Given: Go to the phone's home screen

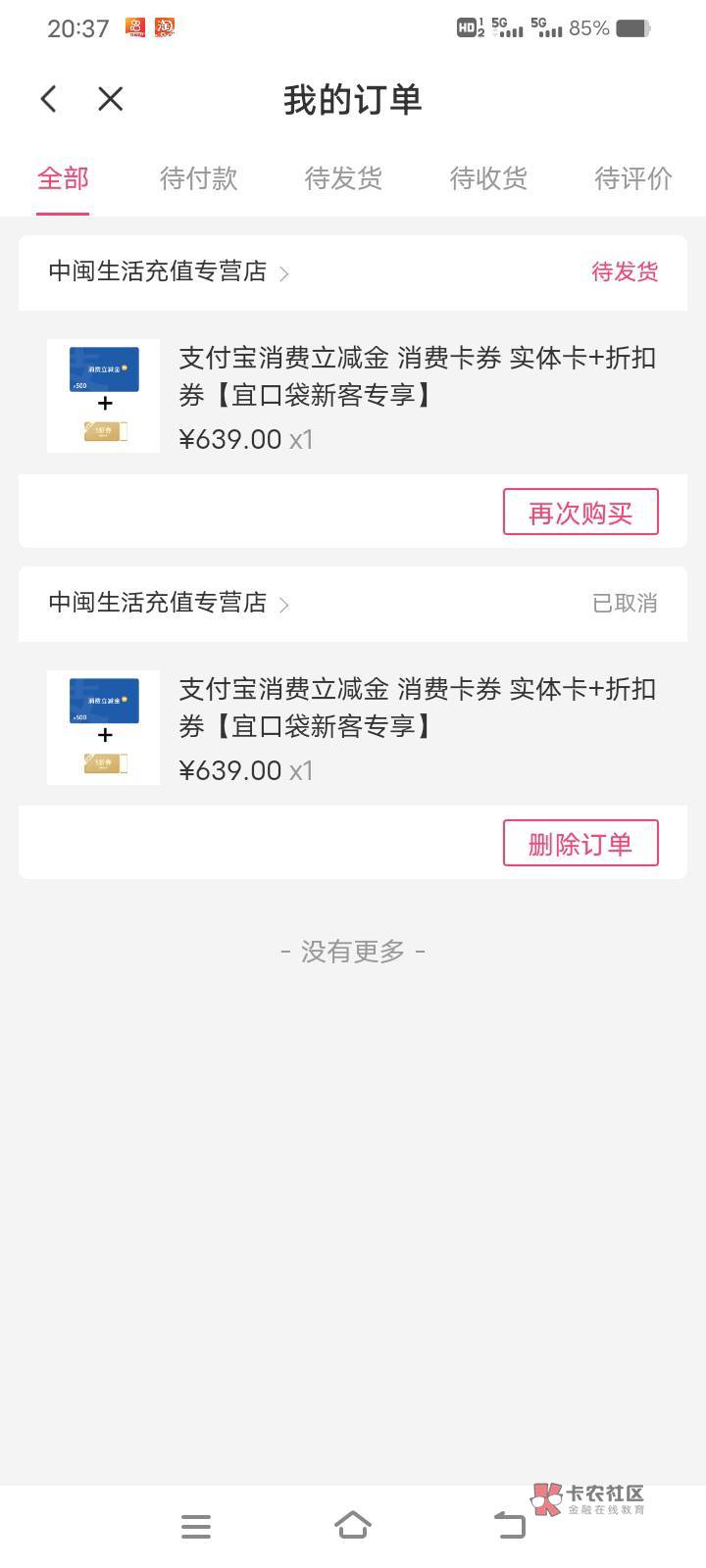Looking at the screenshot, I should (x=353, y=1526).
